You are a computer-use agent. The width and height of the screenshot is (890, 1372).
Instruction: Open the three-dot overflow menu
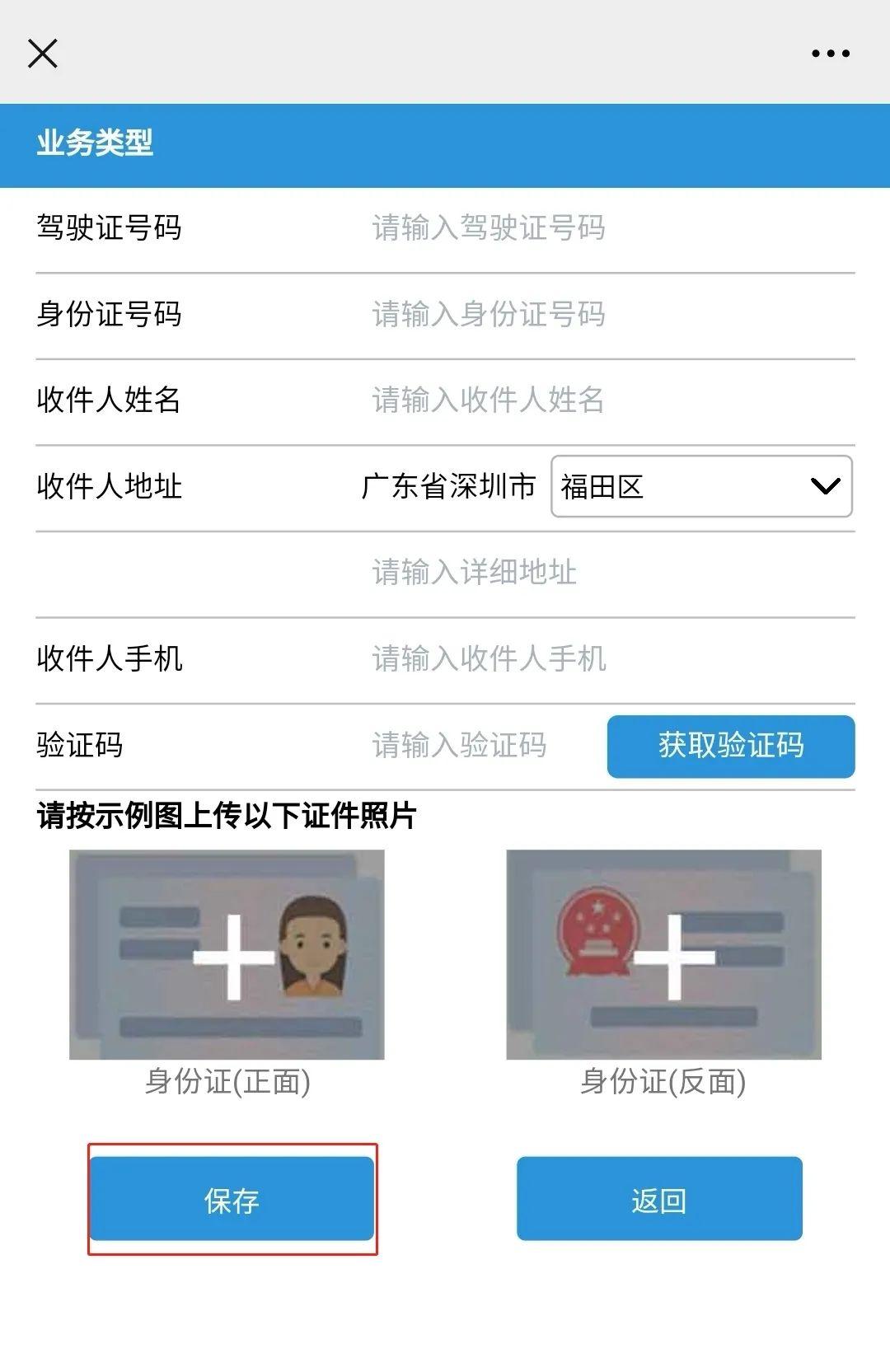click(830, 54)
